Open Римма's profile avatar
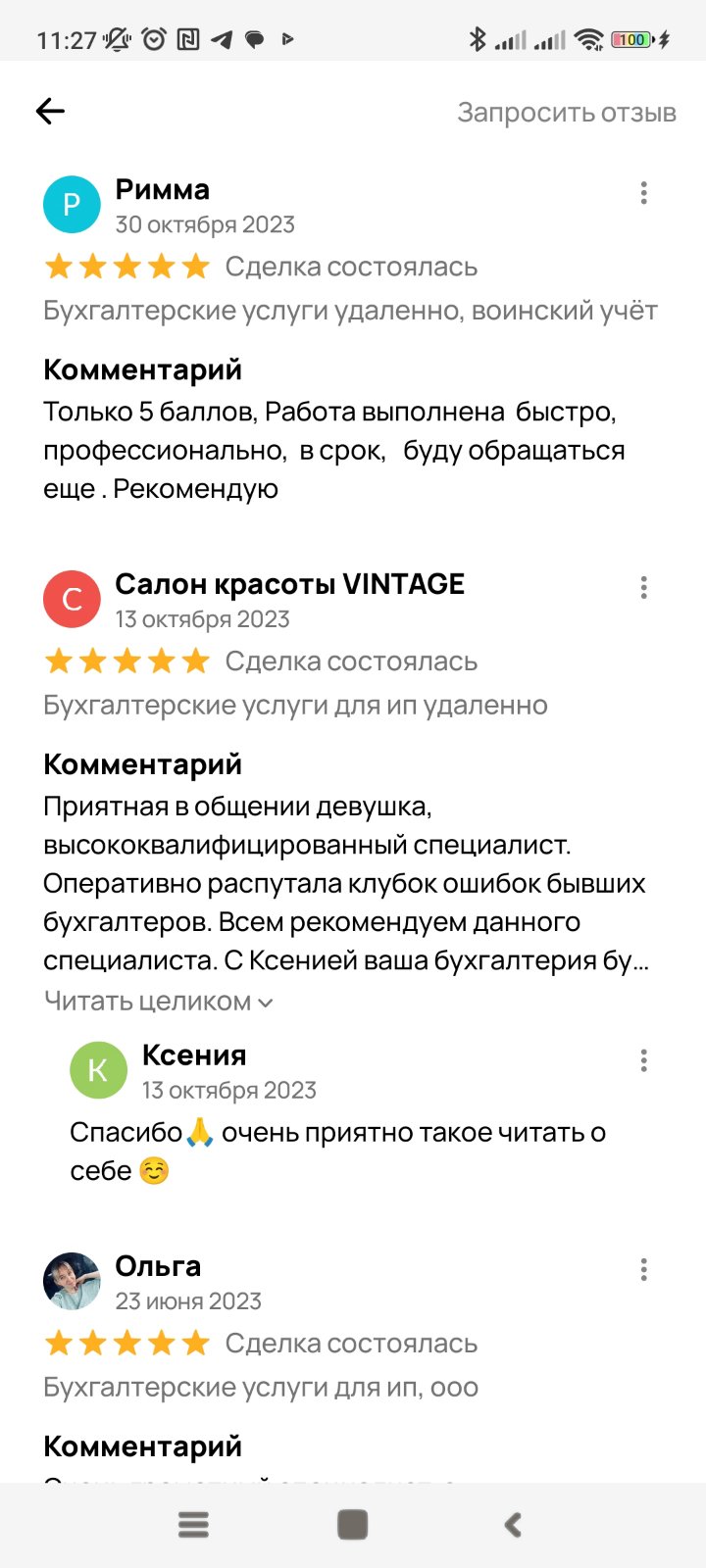The image size is (706, 1568). pos(72,205)
